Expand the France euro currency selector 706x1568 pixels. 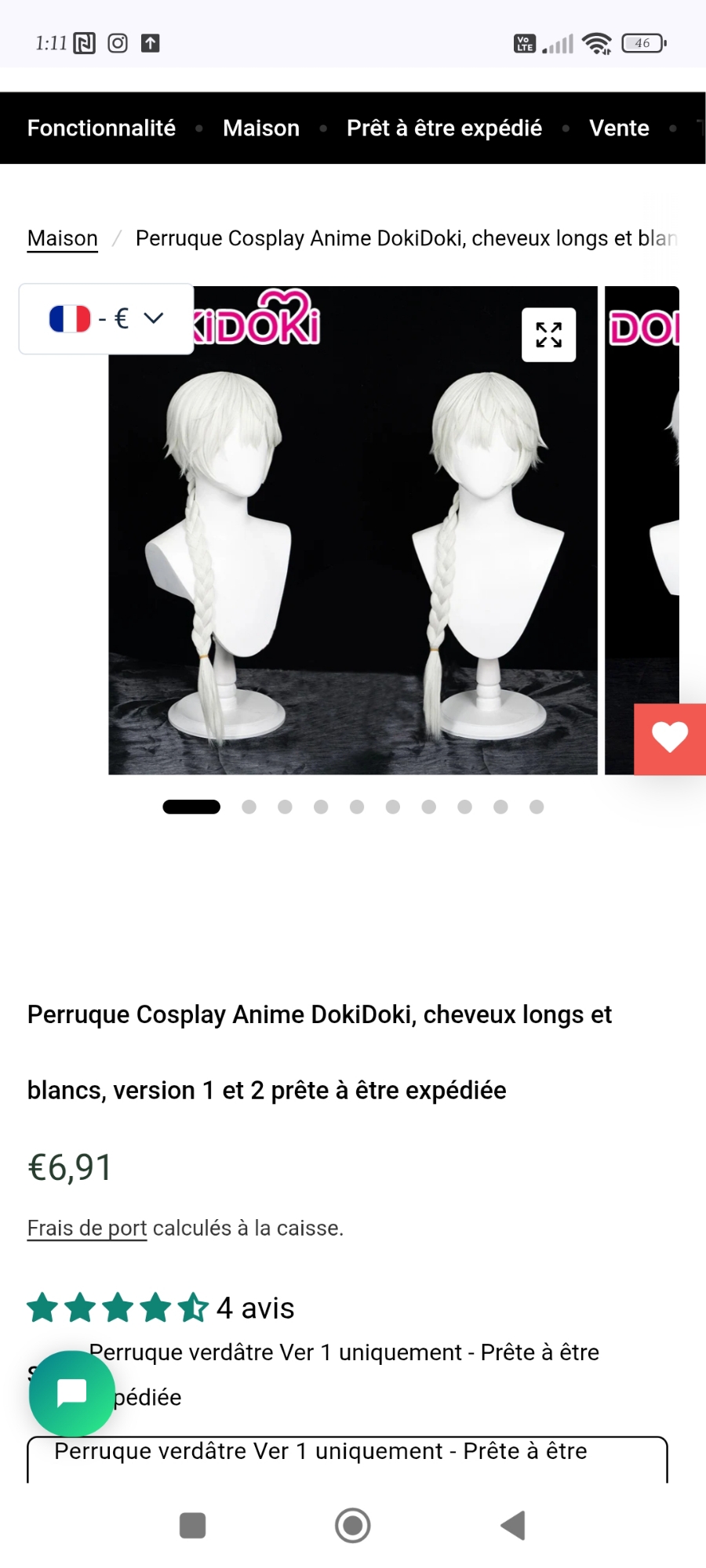(107, 318)
